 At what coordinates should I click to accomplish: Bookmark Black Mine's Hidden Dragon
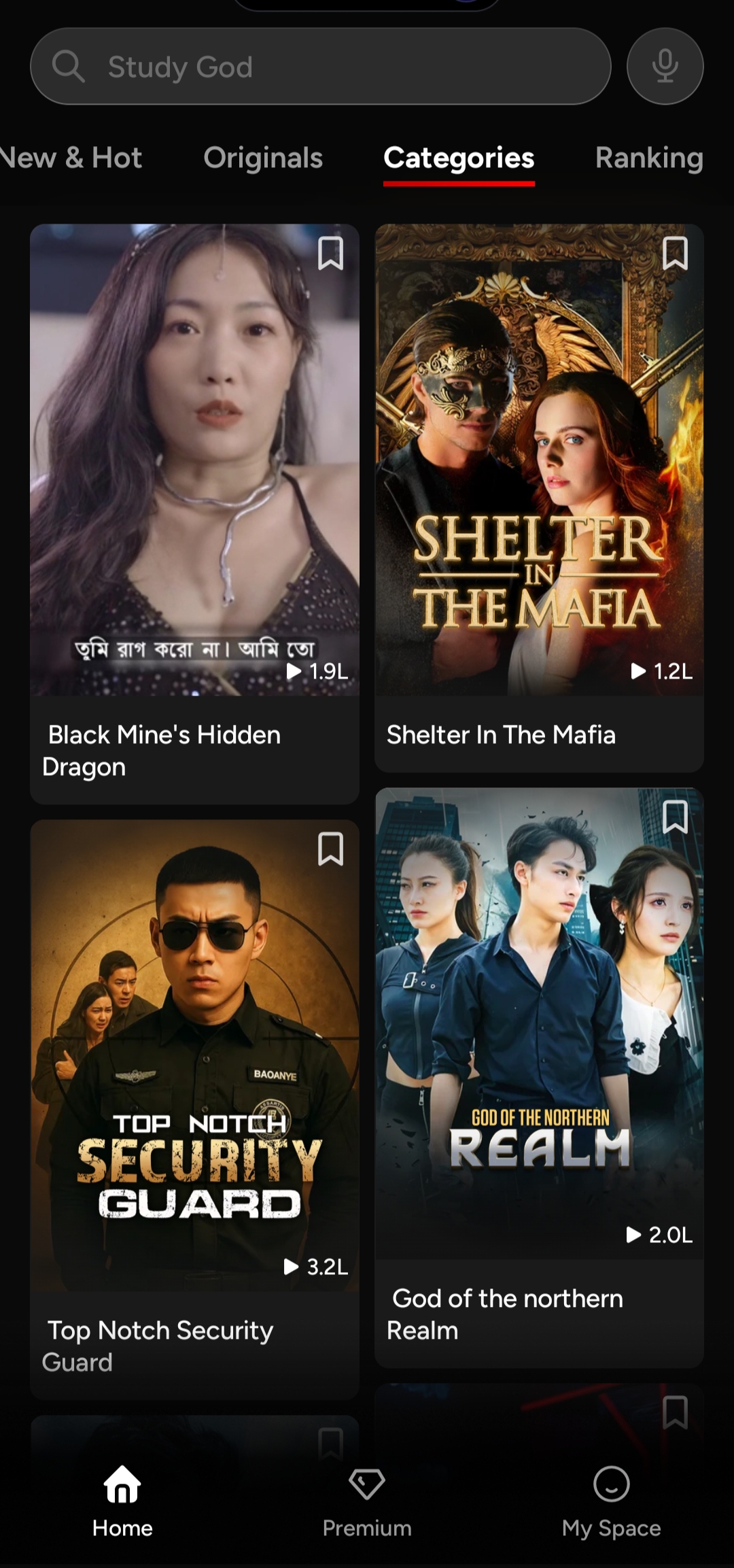point(330,254)
